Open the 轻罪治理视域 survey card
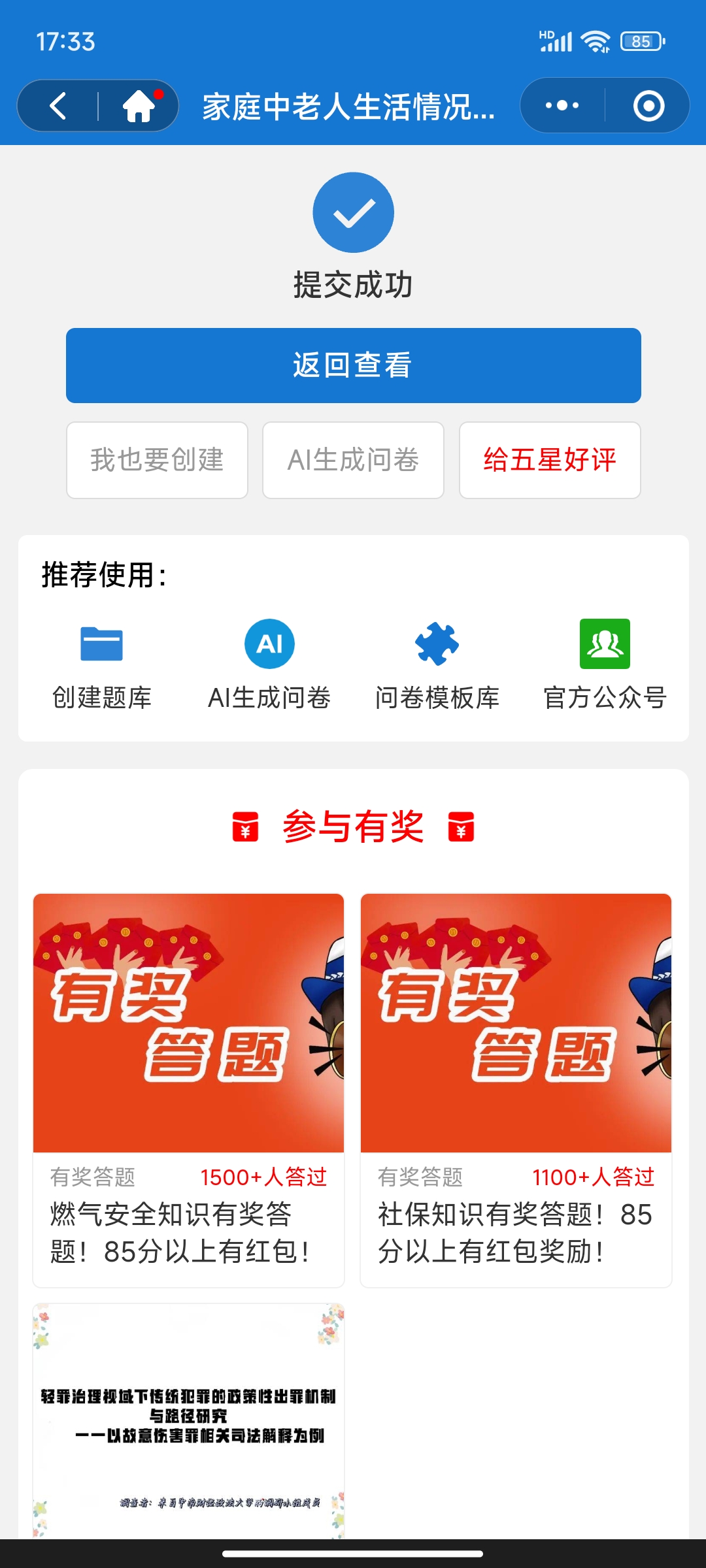Image resolution: width=706 pixels, height=1568 pixels. pyautogui.click(x=188, y=1418)
